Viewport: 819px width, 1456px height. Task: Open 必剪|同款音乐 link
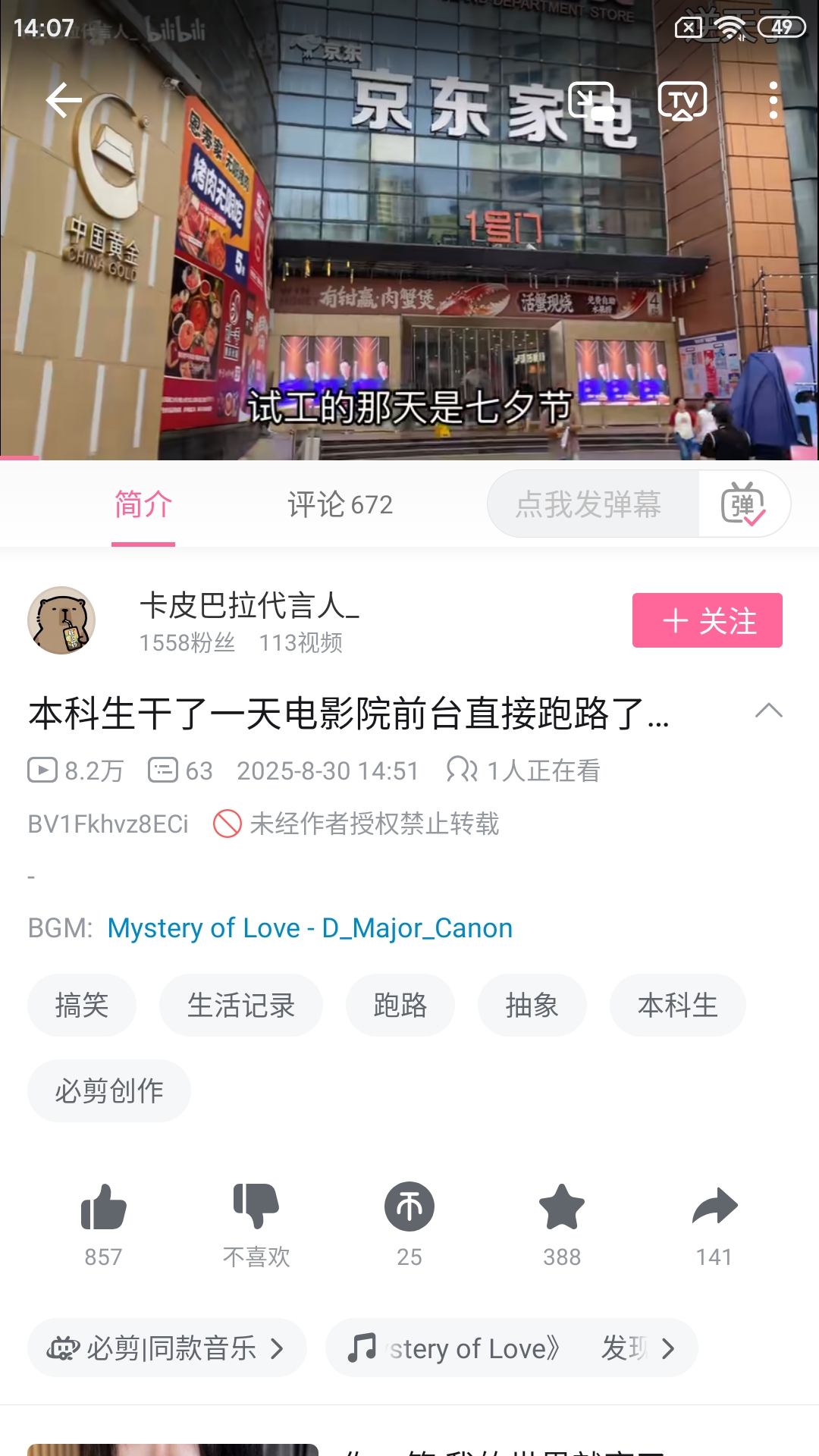[167, 1348]
